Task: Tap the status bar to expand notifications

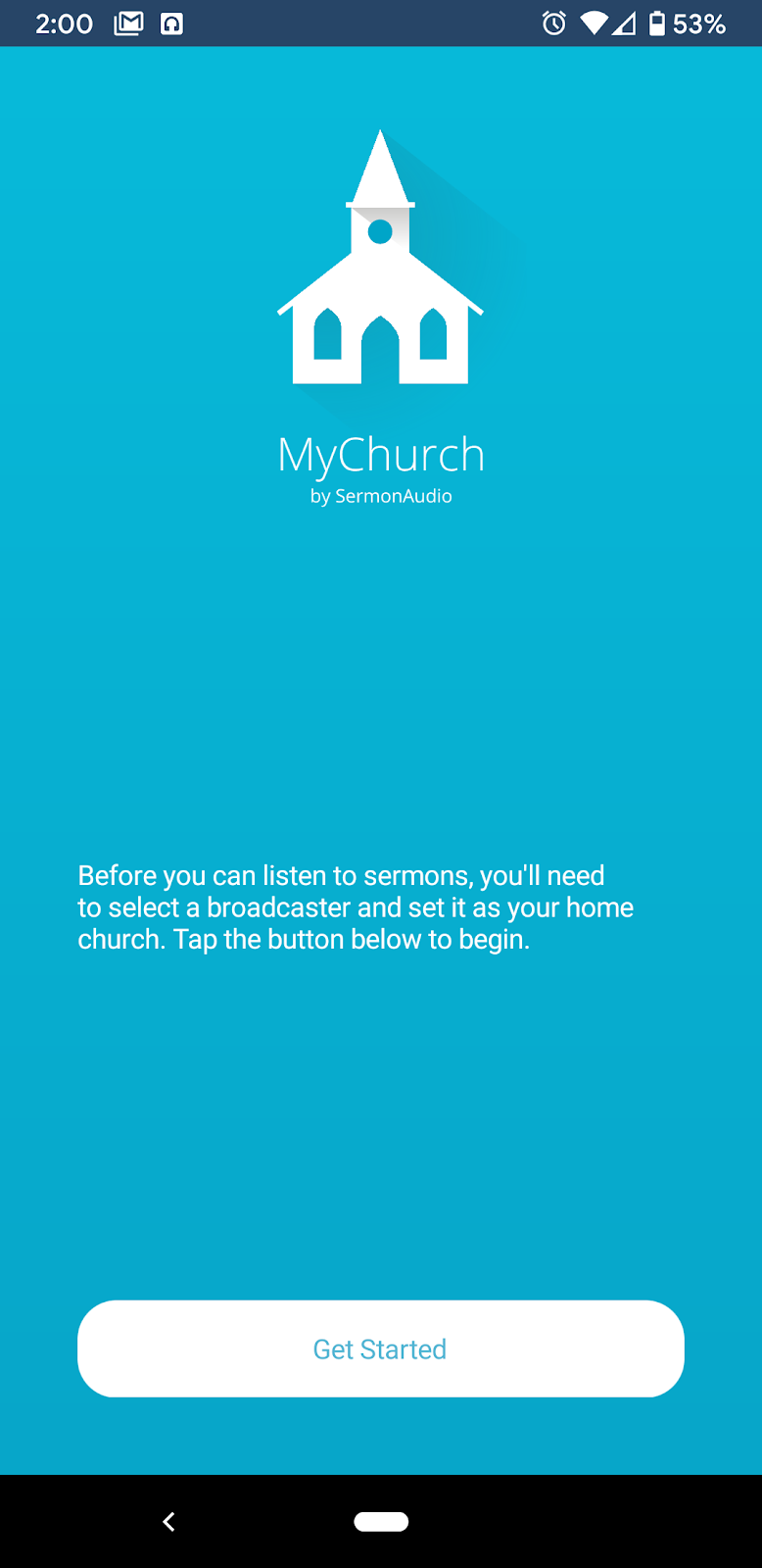Action: point(381,23)
